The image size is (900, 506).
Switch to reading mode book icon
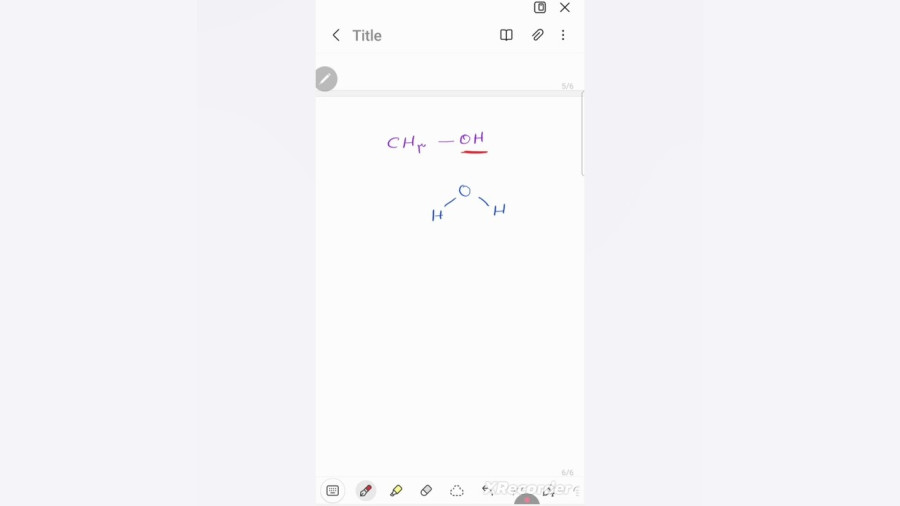506,35
